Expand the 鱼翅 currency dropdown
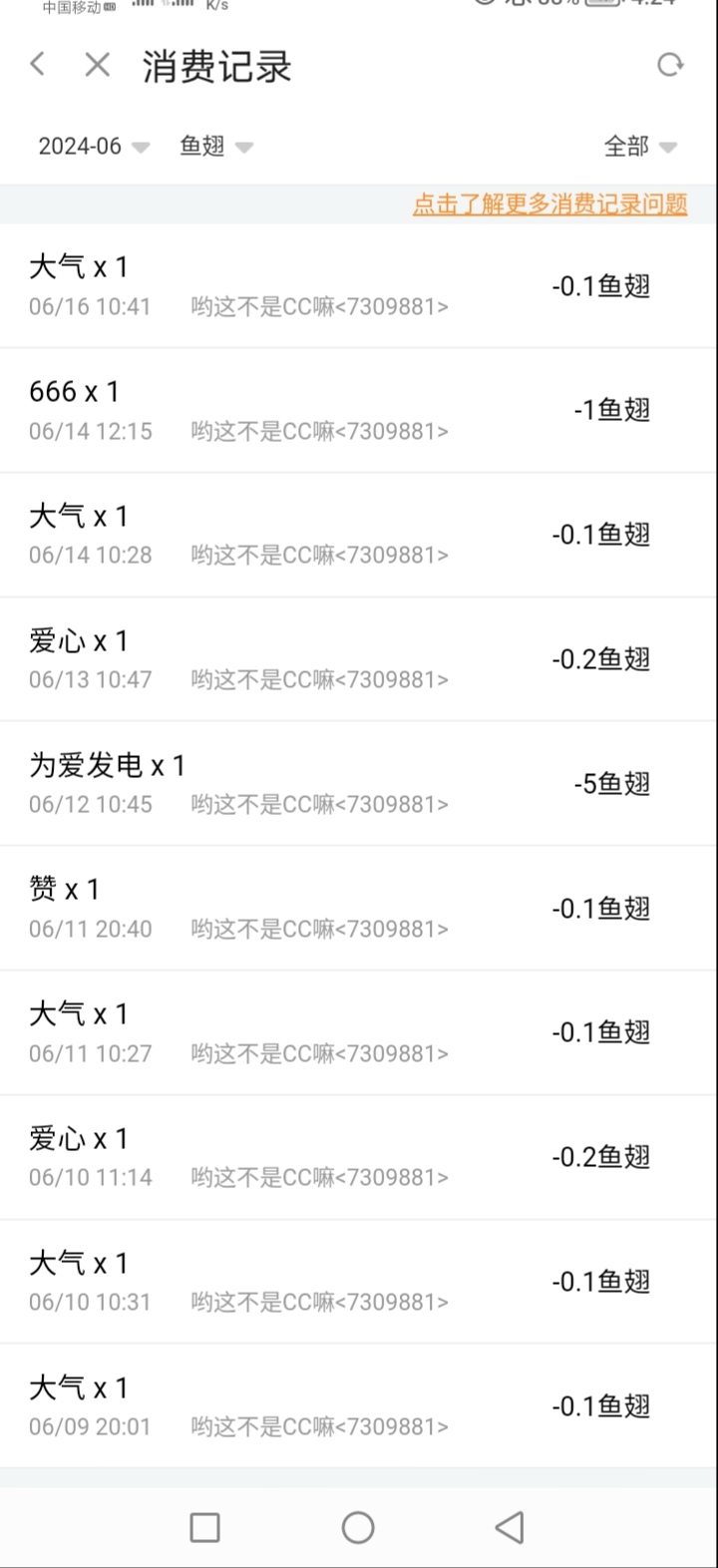This screenshot has width=718, height=1568. pos(216,147)
